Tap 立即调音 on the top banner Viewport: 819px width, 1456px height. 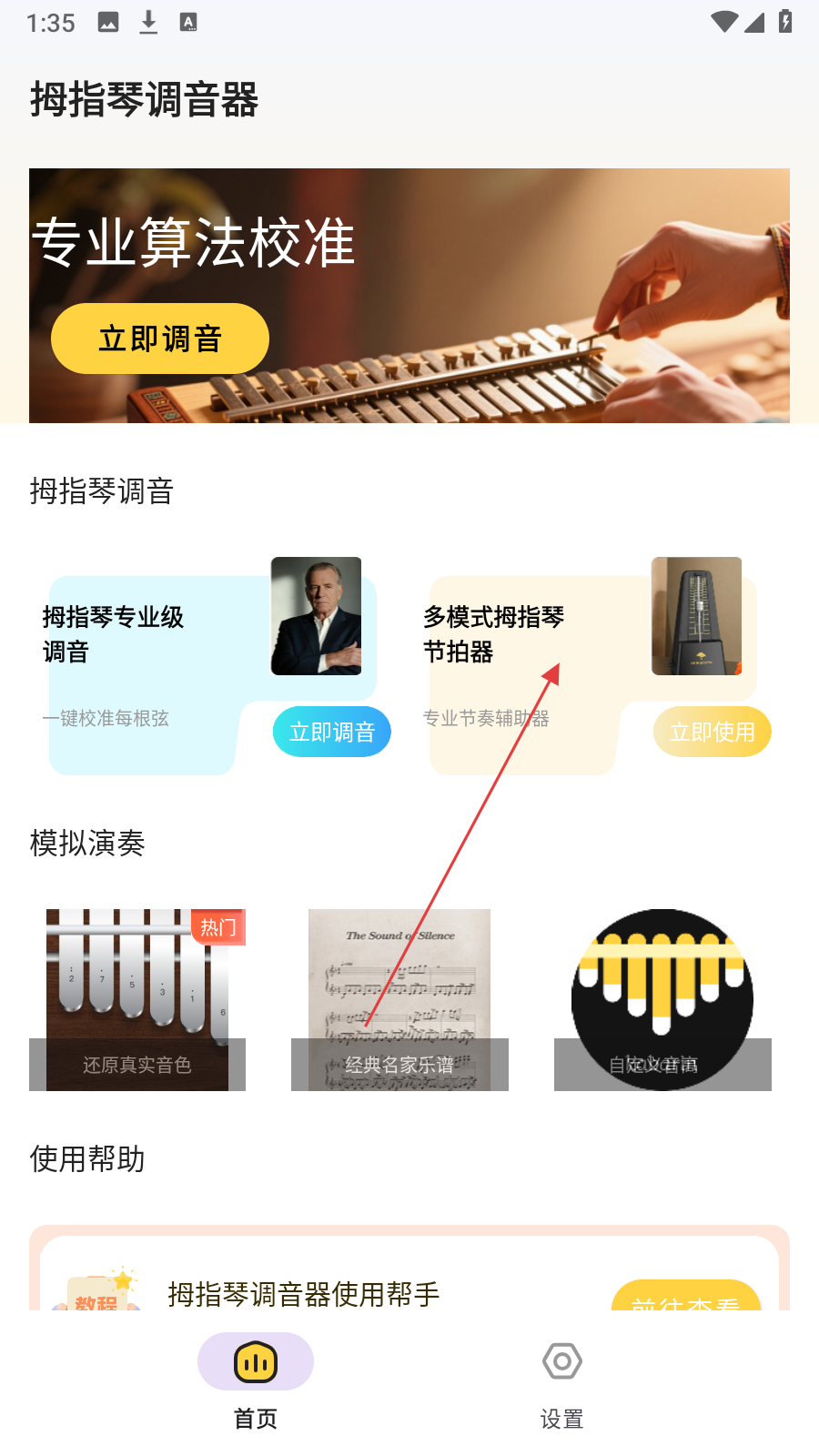coord(160,339)
